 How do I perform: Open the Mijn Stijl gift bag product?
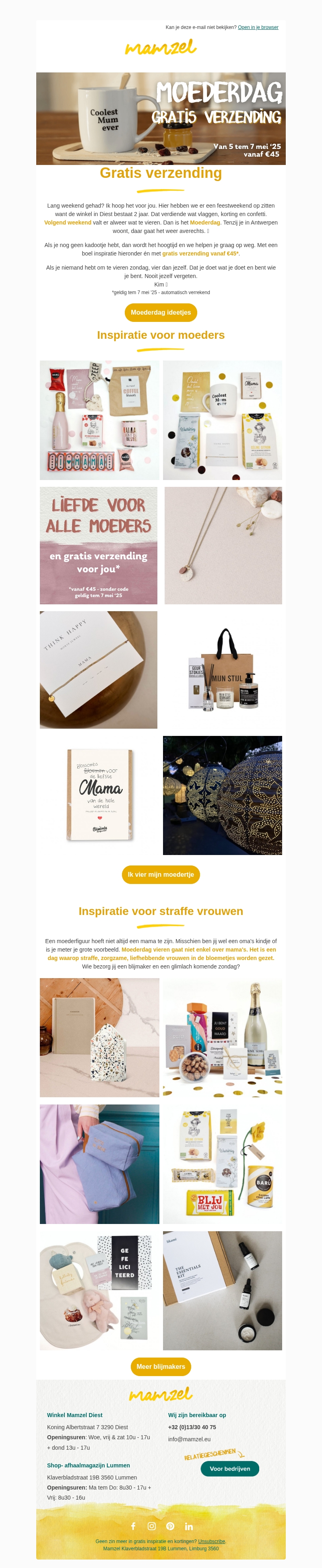point(223,670)
